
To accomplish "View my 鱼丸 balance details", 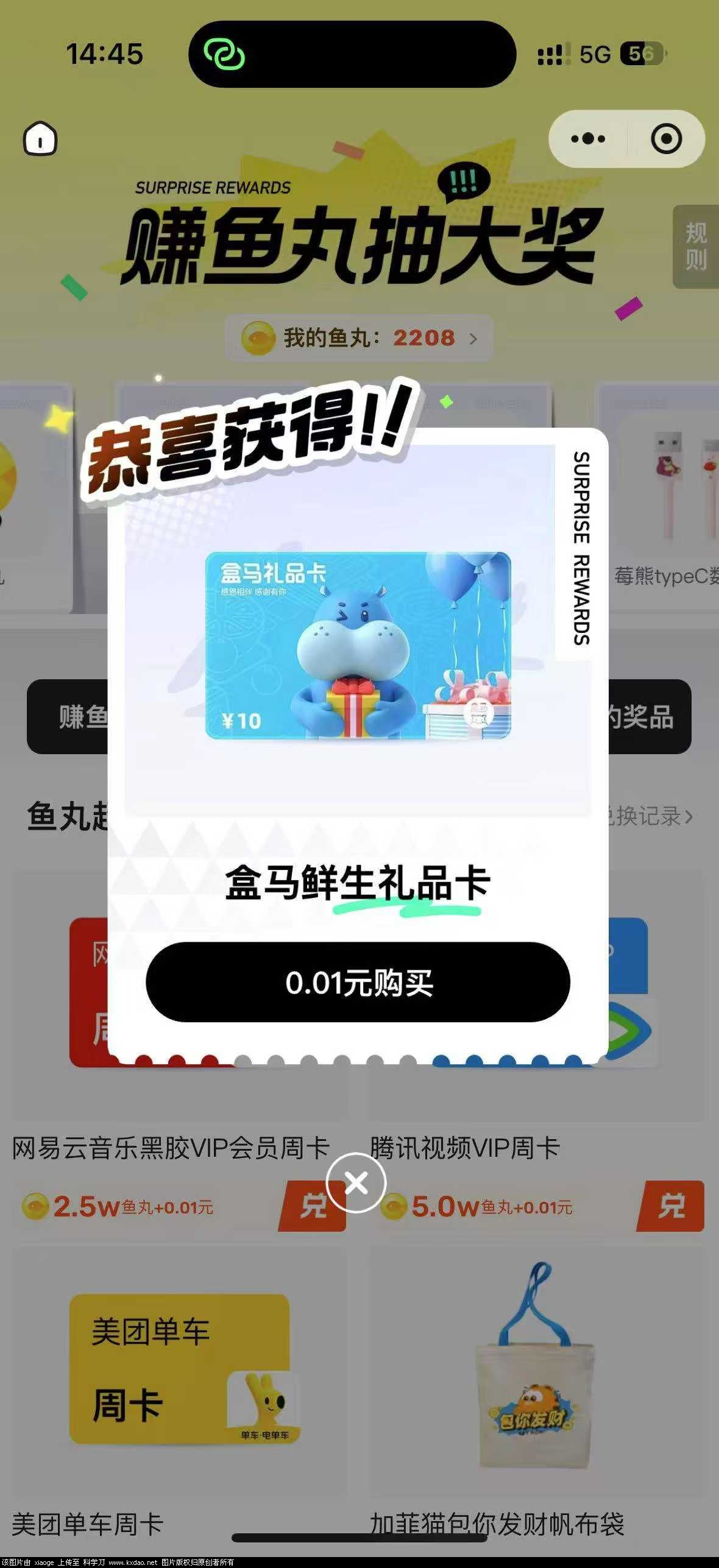I will tap(359, 338).
